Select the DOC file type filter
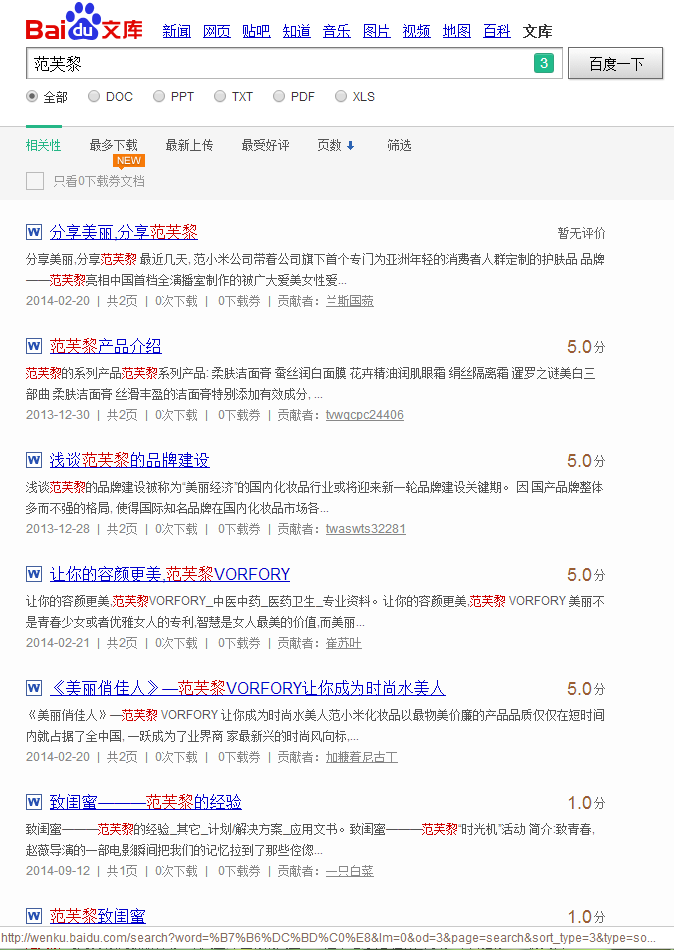674x950 pixels. pyautogui.click(x=95, y=97)
